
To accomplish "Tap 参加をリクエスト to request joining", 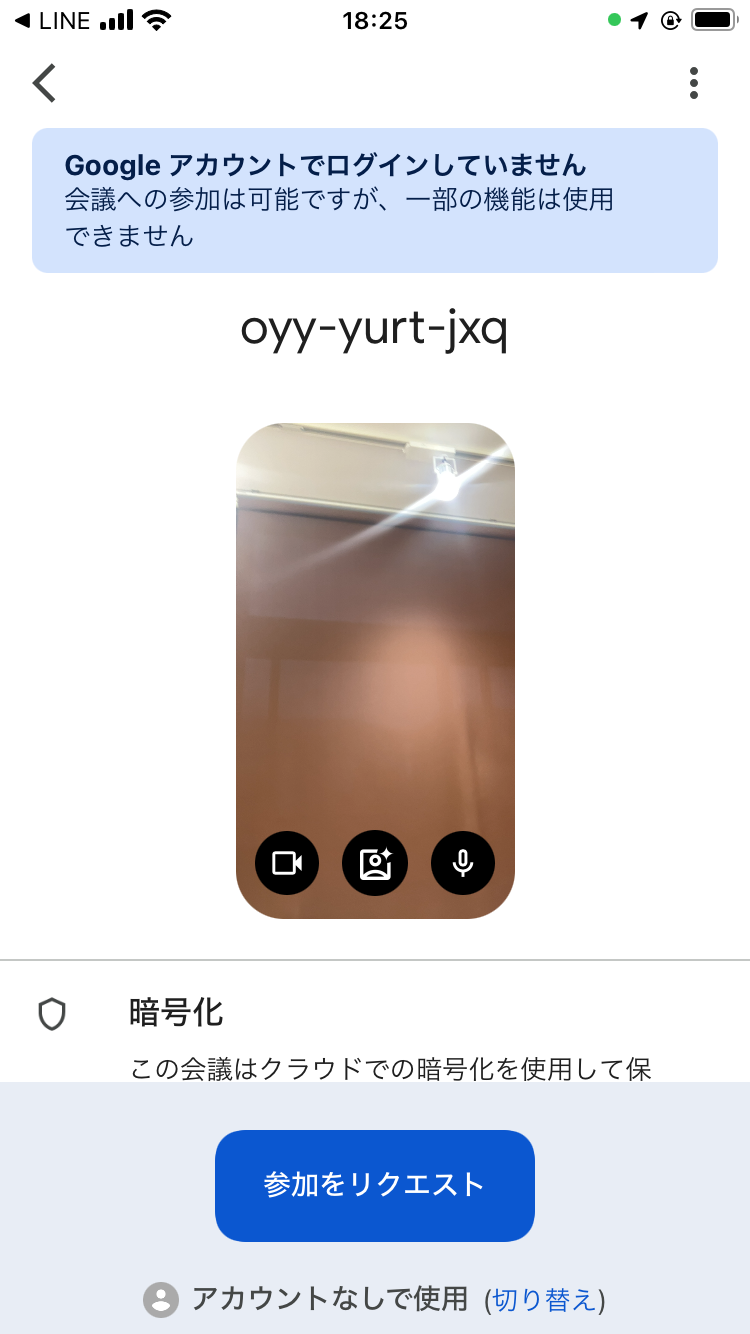I will pos(375,1185).
